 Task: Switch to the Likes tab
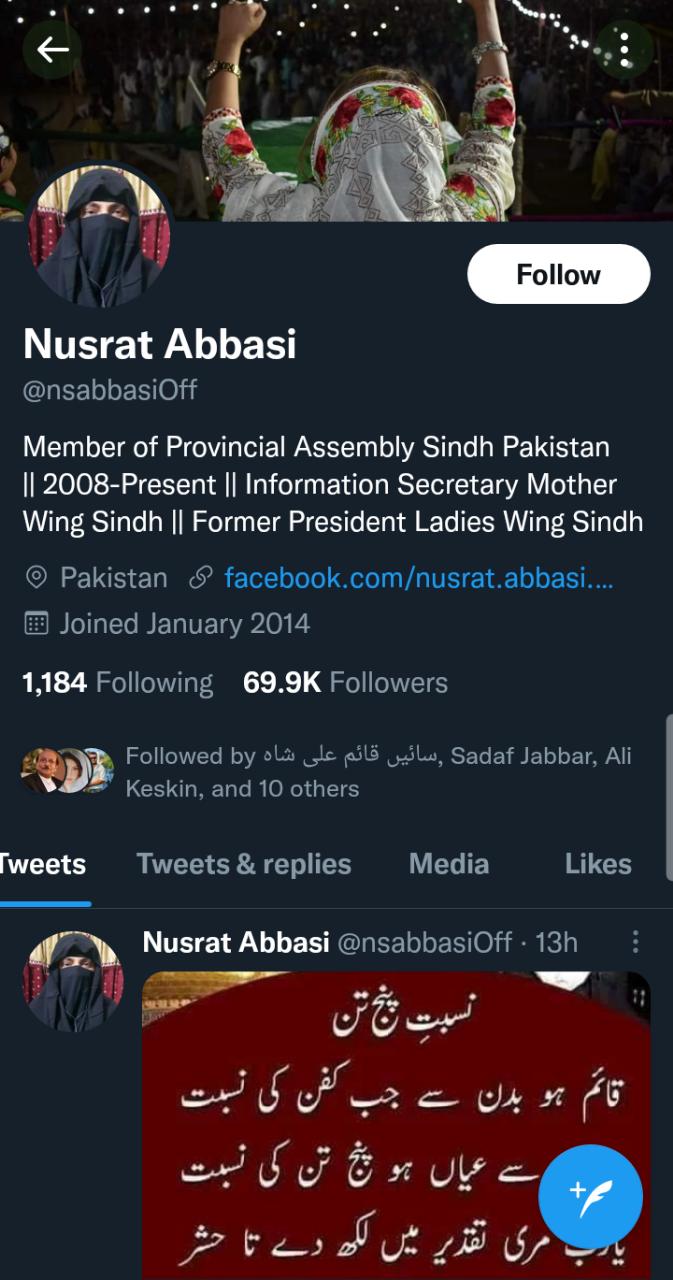pyautogui.click(x=597, y=864)
